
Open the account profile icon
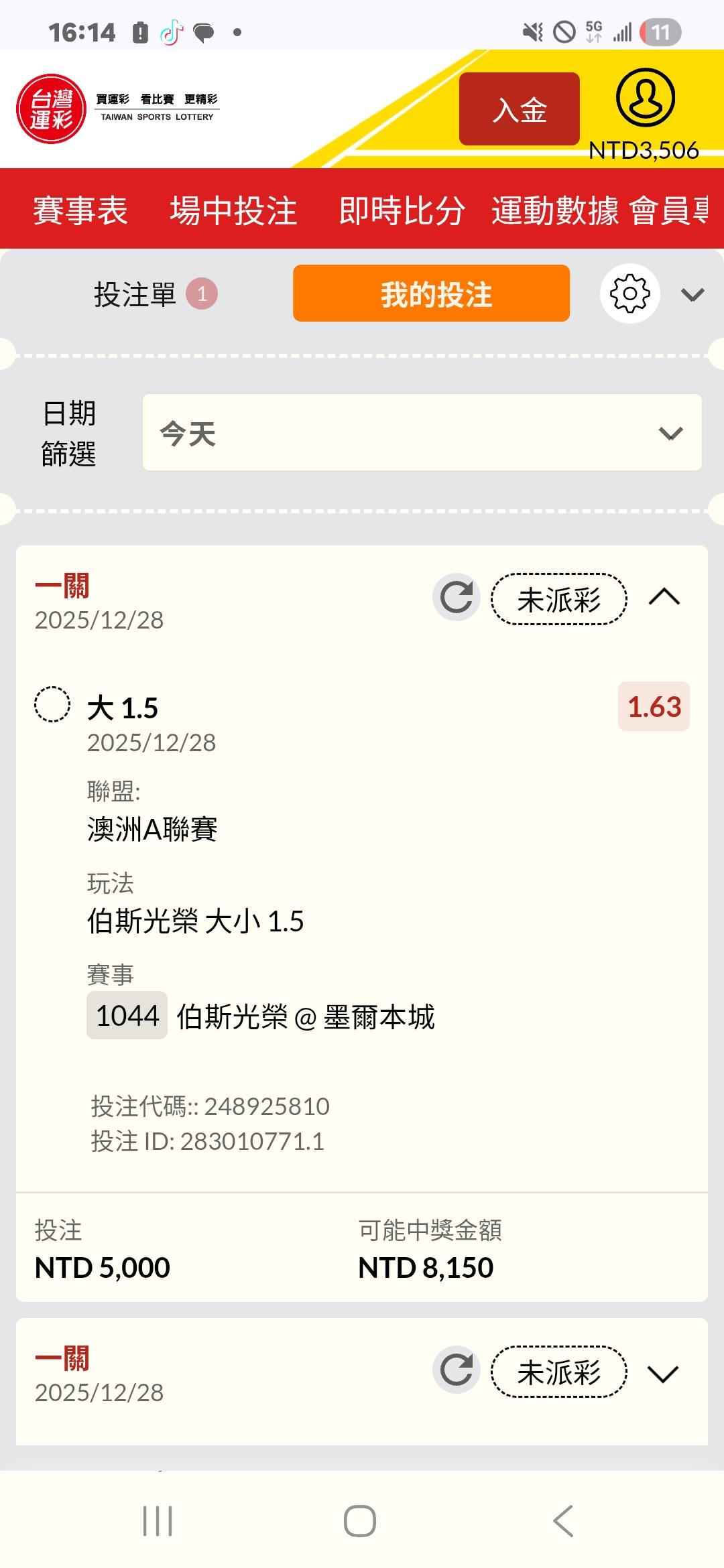coord(645,98)
